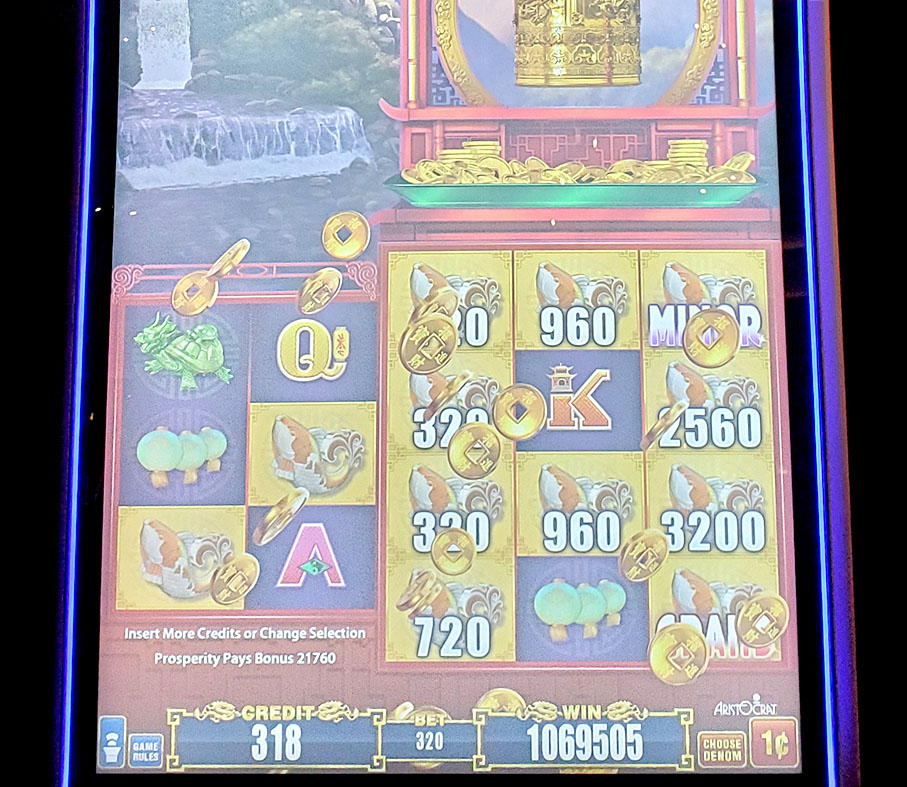Select the 1¢ denomination button
The width and height of the screenshot is (907, 787).
tap(773, 743)
